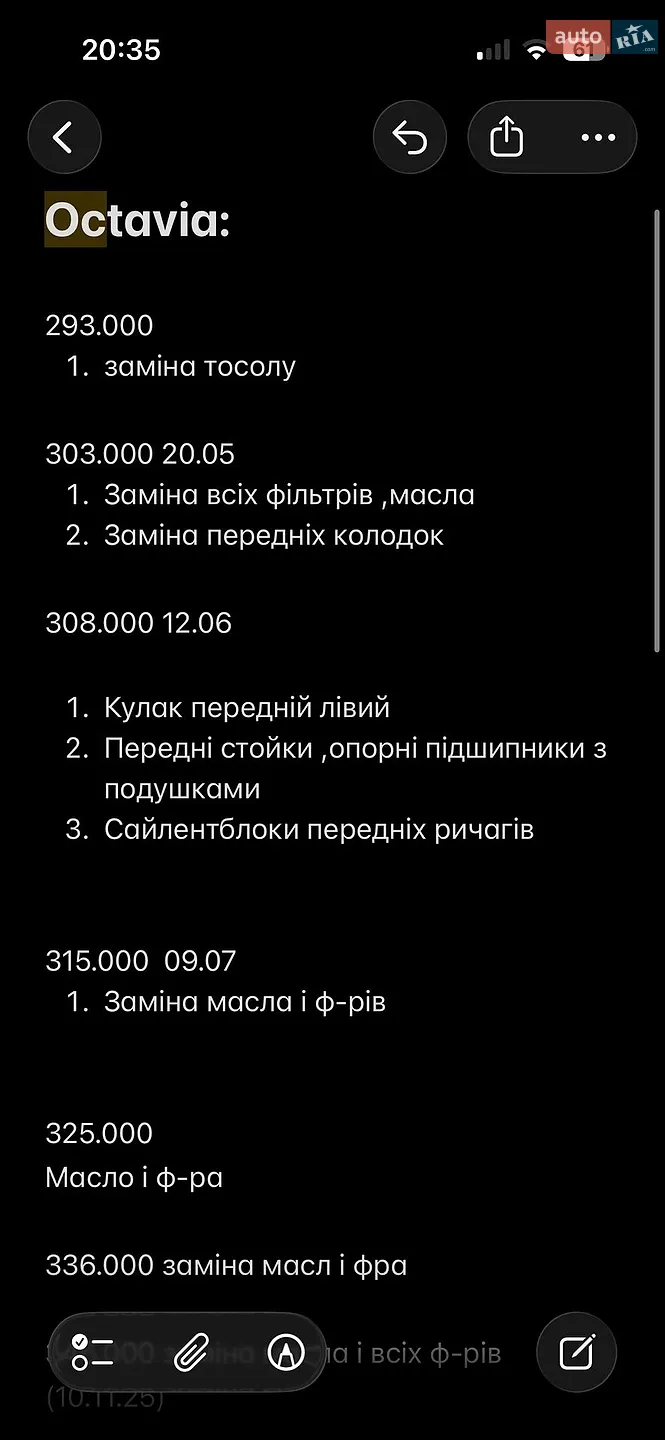Open the markup pen tool

[x=287, y=1352]
